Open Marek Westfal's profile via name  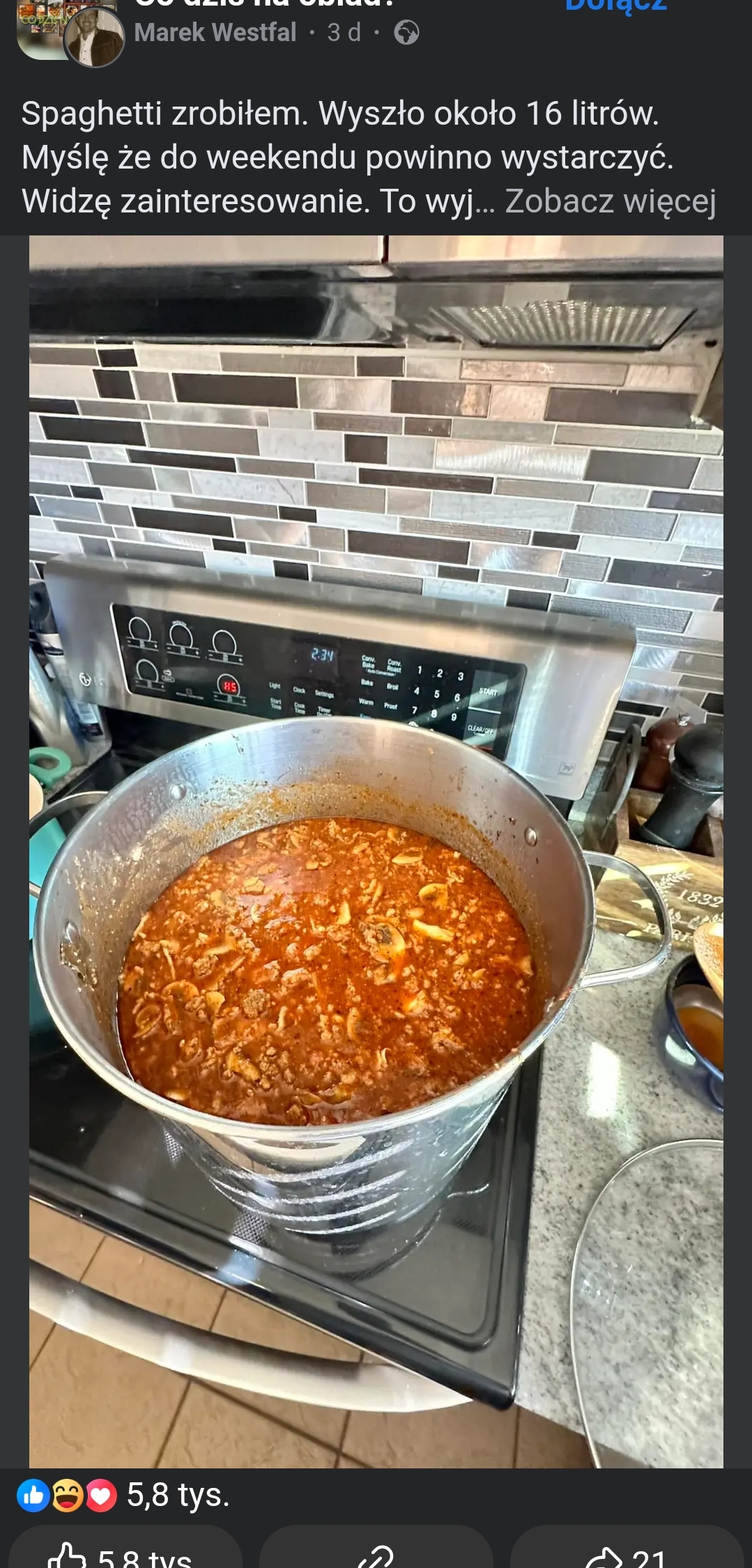click(x=215, y=33)
